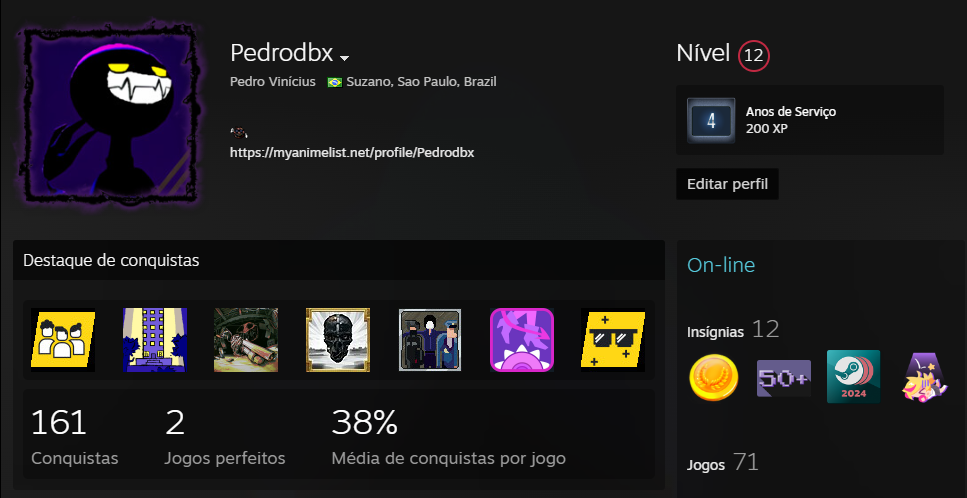The image size is (967, 498).
Task: Open the 2 Jogos perfeitos stat
Action: (x=225, y=438)
